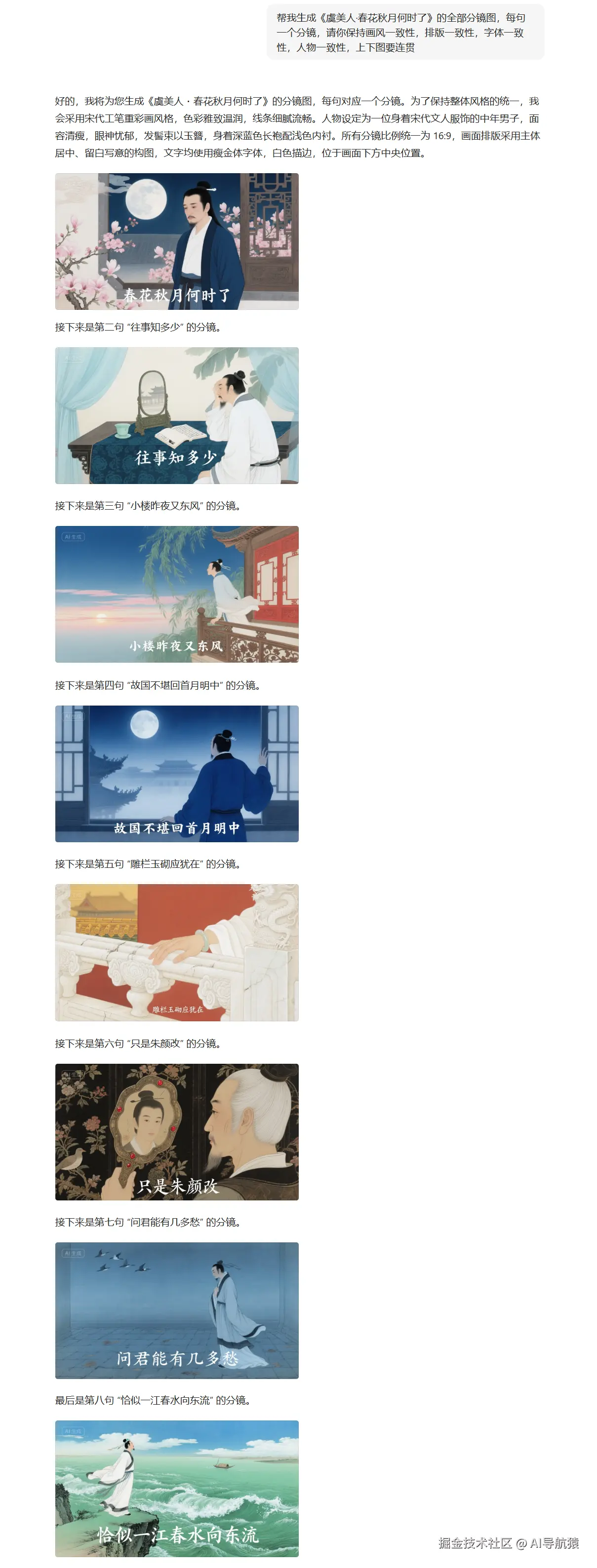Tap the 雕栏玉砌应犹在 storyboard picture
The height and width of the screenshot is (1568, 597).
[x=177, y=952]
